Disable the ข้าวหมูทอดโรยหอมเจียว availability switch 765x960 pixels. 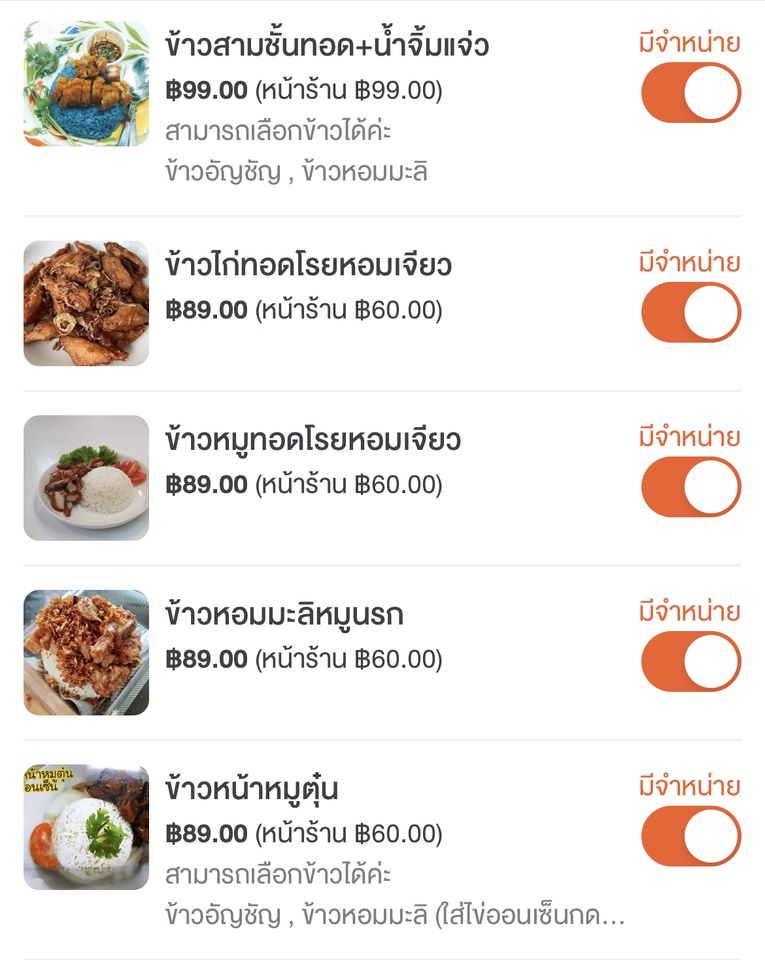(690, 487)
